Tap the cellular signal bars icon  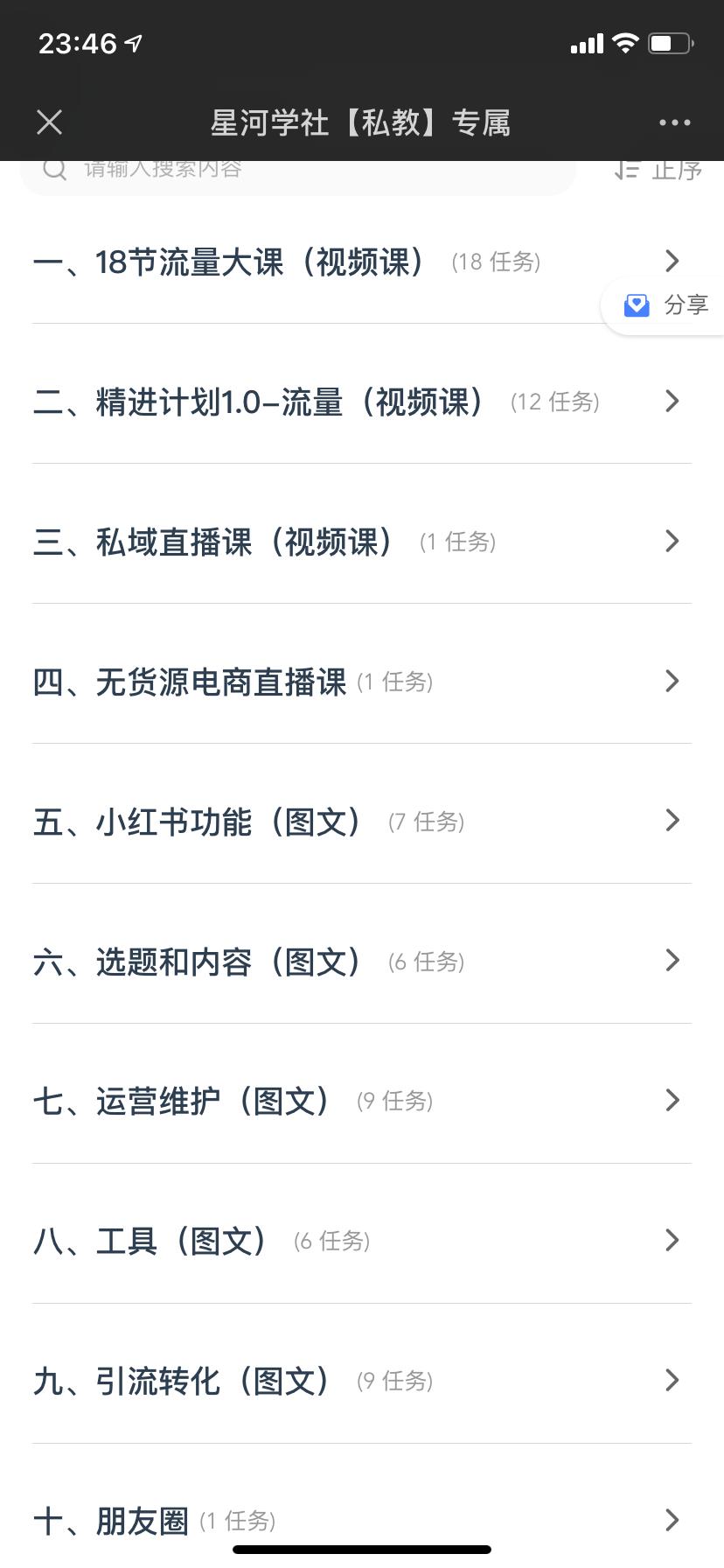[585, 43]
